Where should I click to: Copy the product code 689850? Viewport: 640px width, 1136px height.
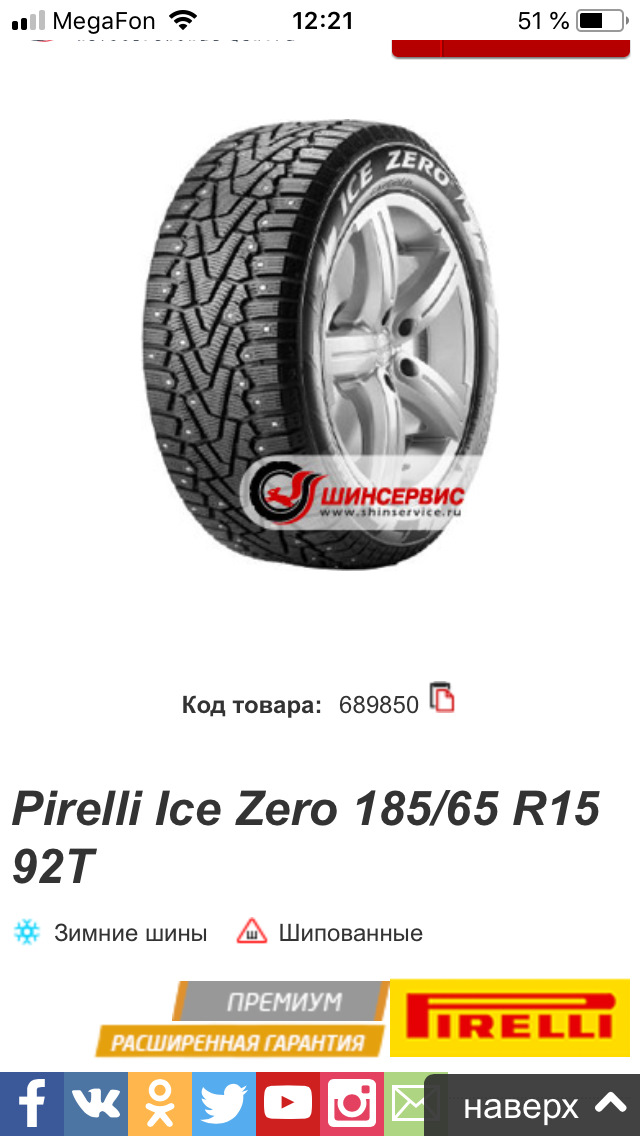(x=442, y=698)
